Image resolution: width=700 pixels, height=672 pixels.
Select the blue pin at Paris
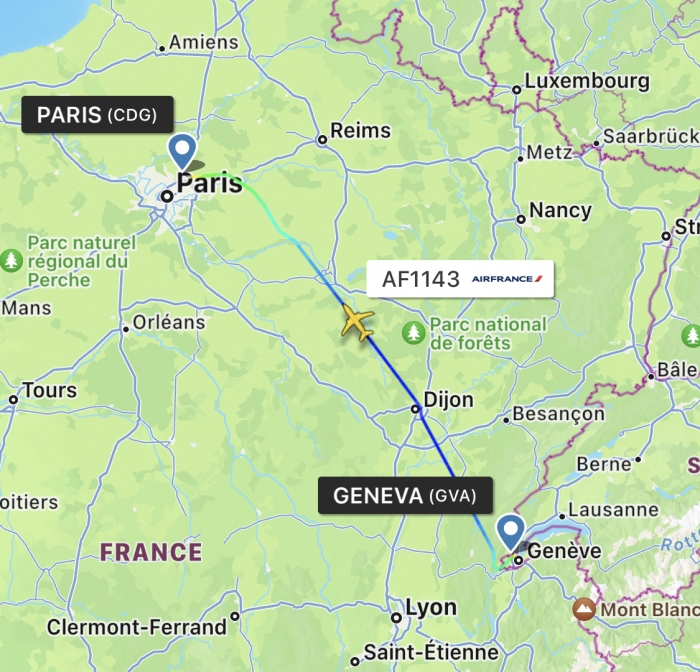[182, 152]
